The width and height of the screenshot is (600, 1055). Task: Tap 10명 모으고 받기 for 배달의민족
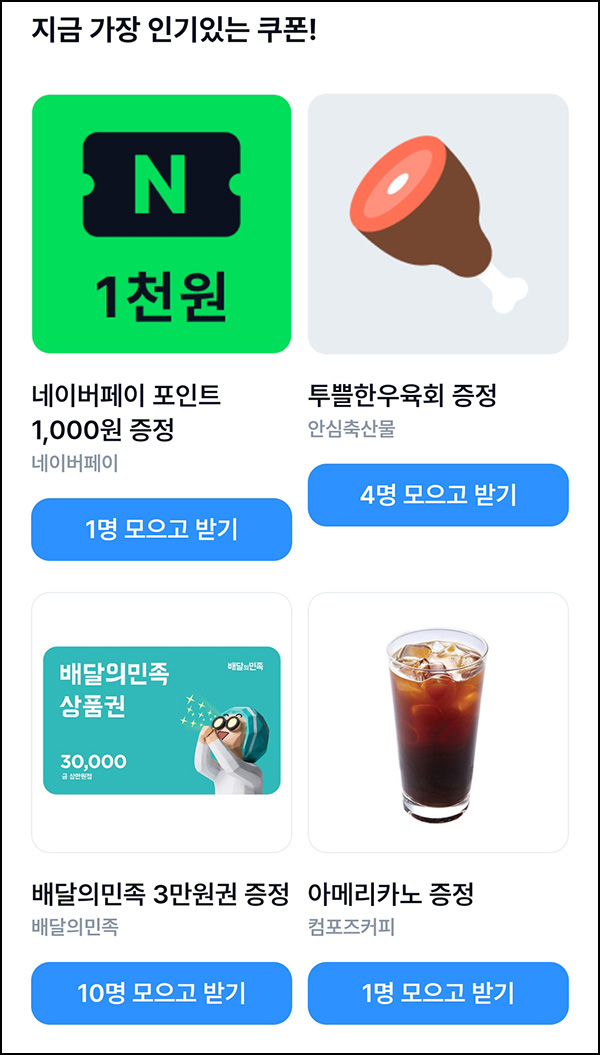click(x=161, y=993)
